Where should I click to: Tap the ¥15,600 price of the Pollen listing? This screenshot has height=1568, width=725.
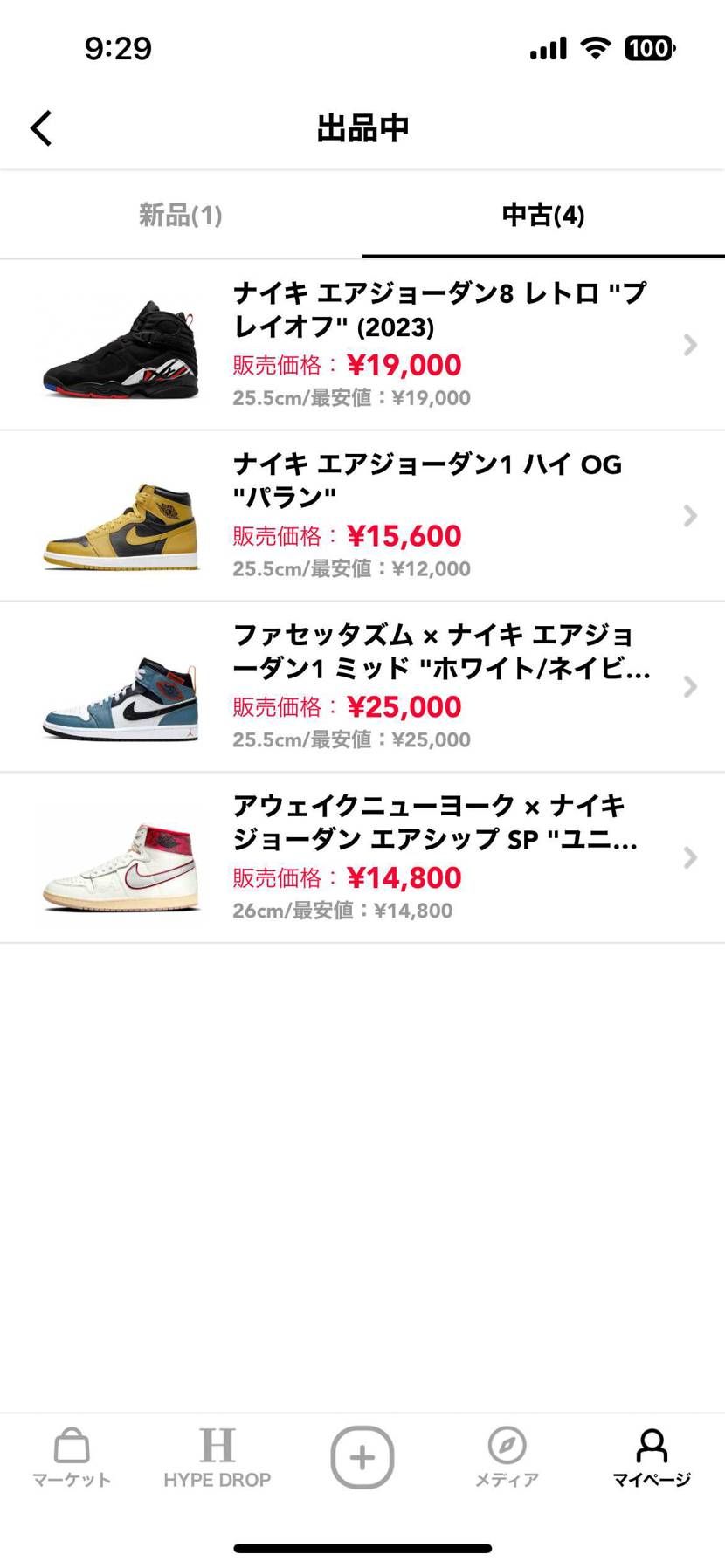pyautogui.click(x=404, y=535)
